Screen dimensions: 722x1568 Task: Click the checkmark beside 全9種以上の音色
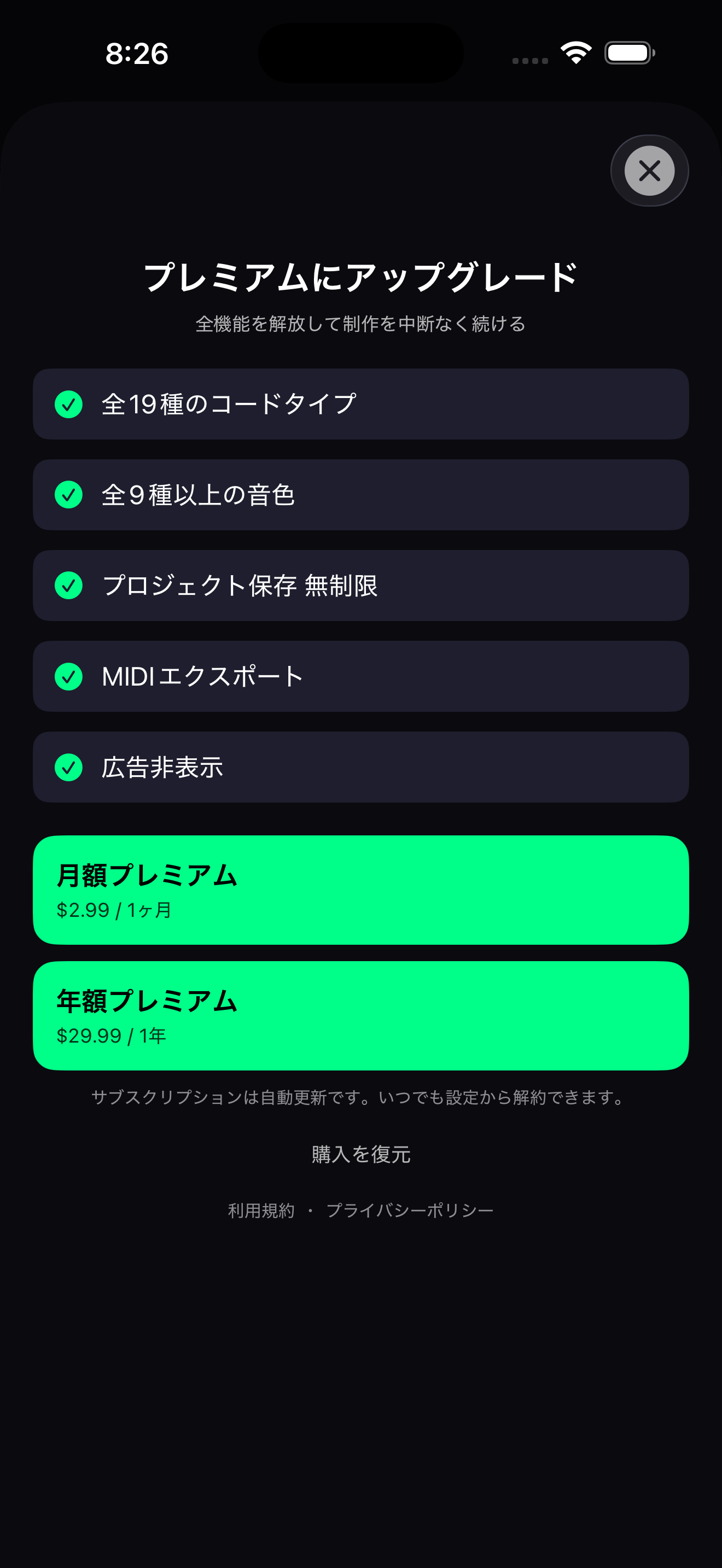[71, 494]
